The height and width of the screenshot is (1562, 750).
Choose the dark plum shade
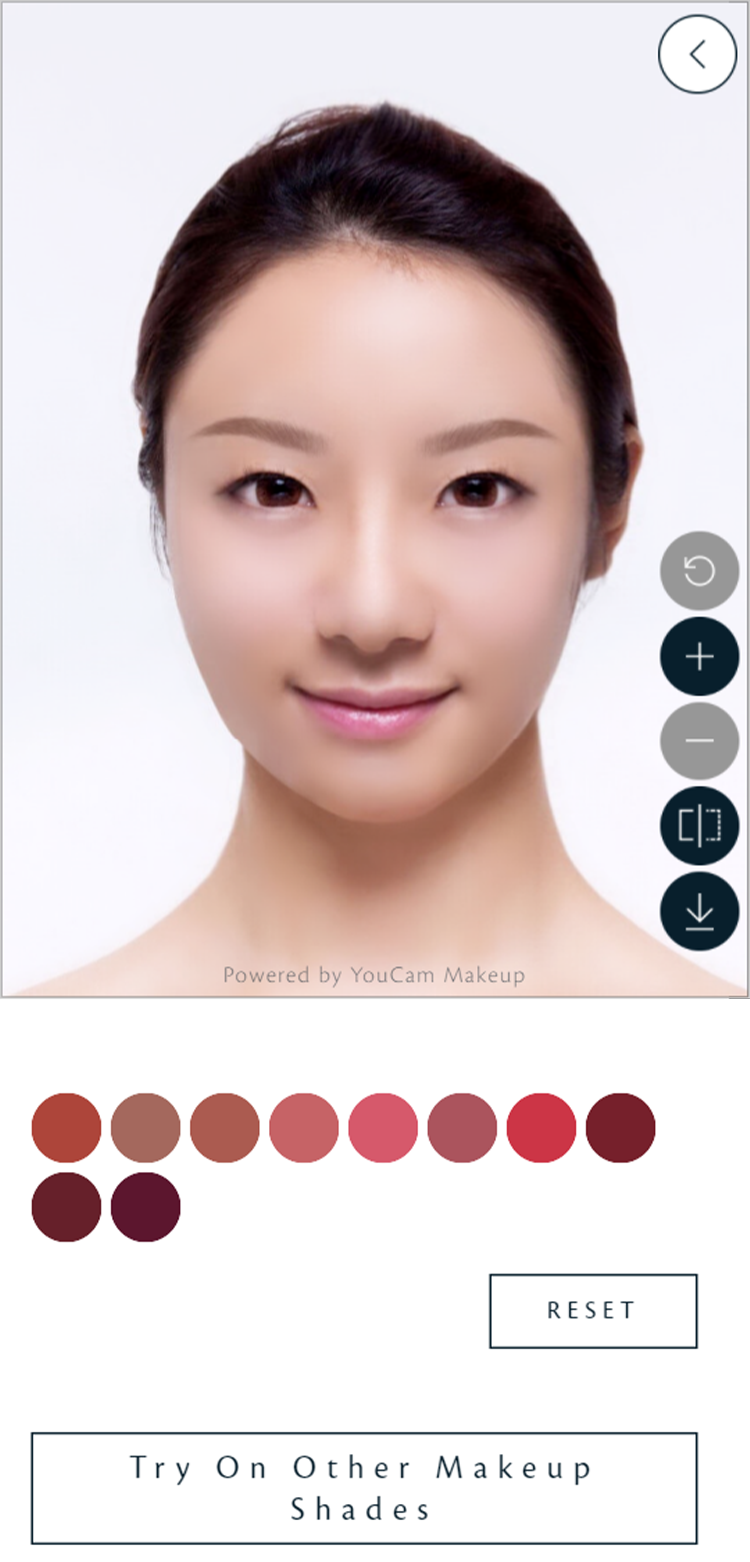coord(146,1207)
